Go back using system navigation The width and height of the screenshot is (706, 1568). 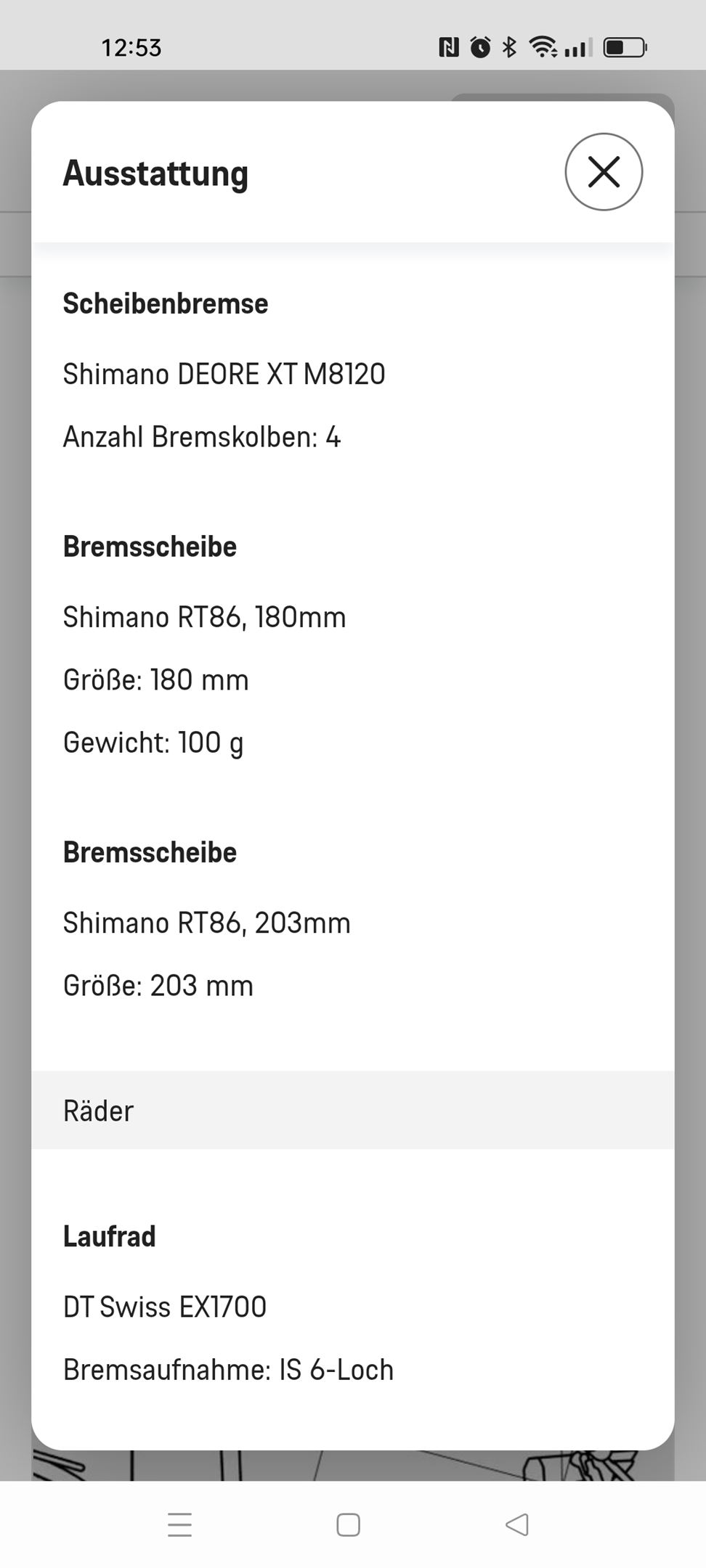[516, 1524]
